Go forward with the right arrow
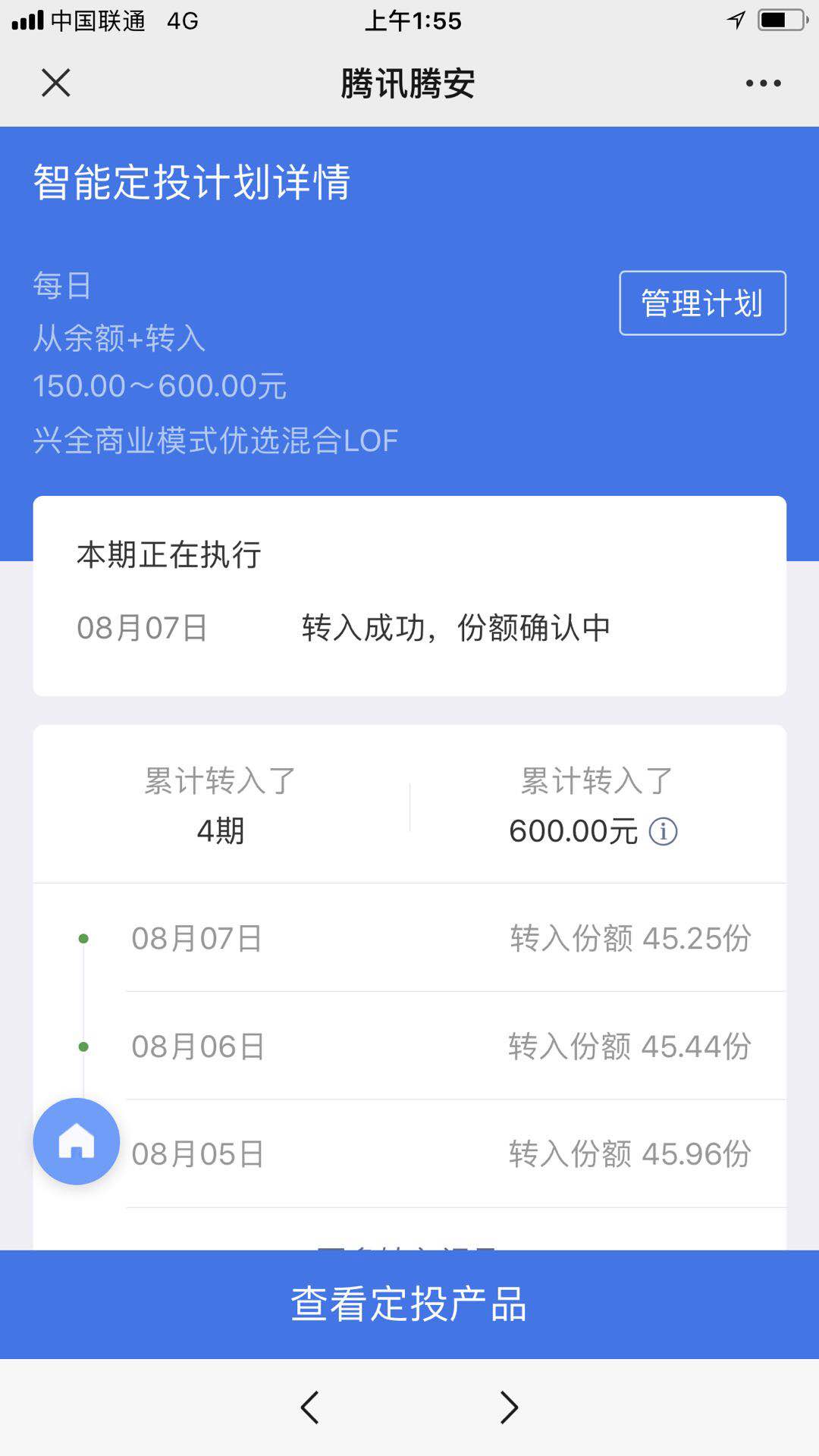819x1456 pixels. [509, 1407]
